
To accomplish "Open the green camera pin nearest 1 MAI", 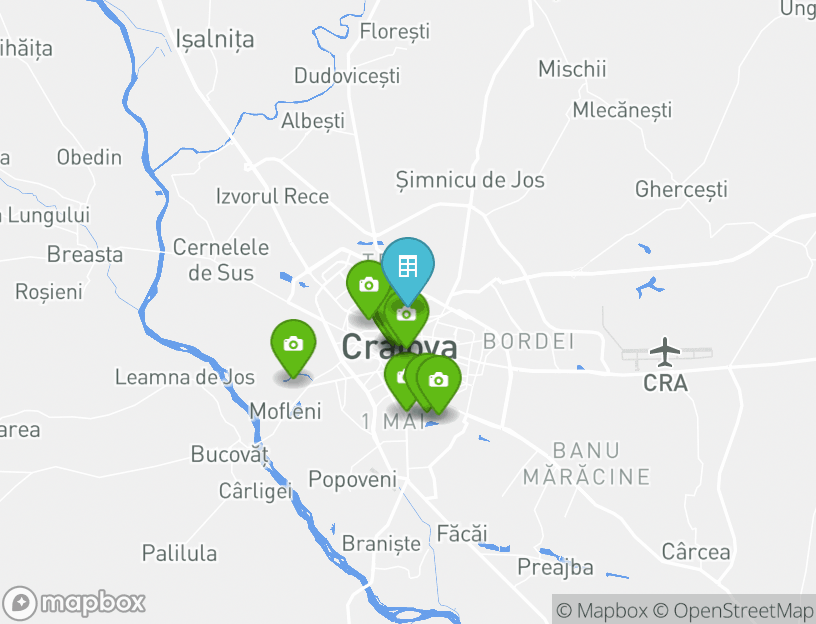I will pyautogui.click(x=437, y=380).
